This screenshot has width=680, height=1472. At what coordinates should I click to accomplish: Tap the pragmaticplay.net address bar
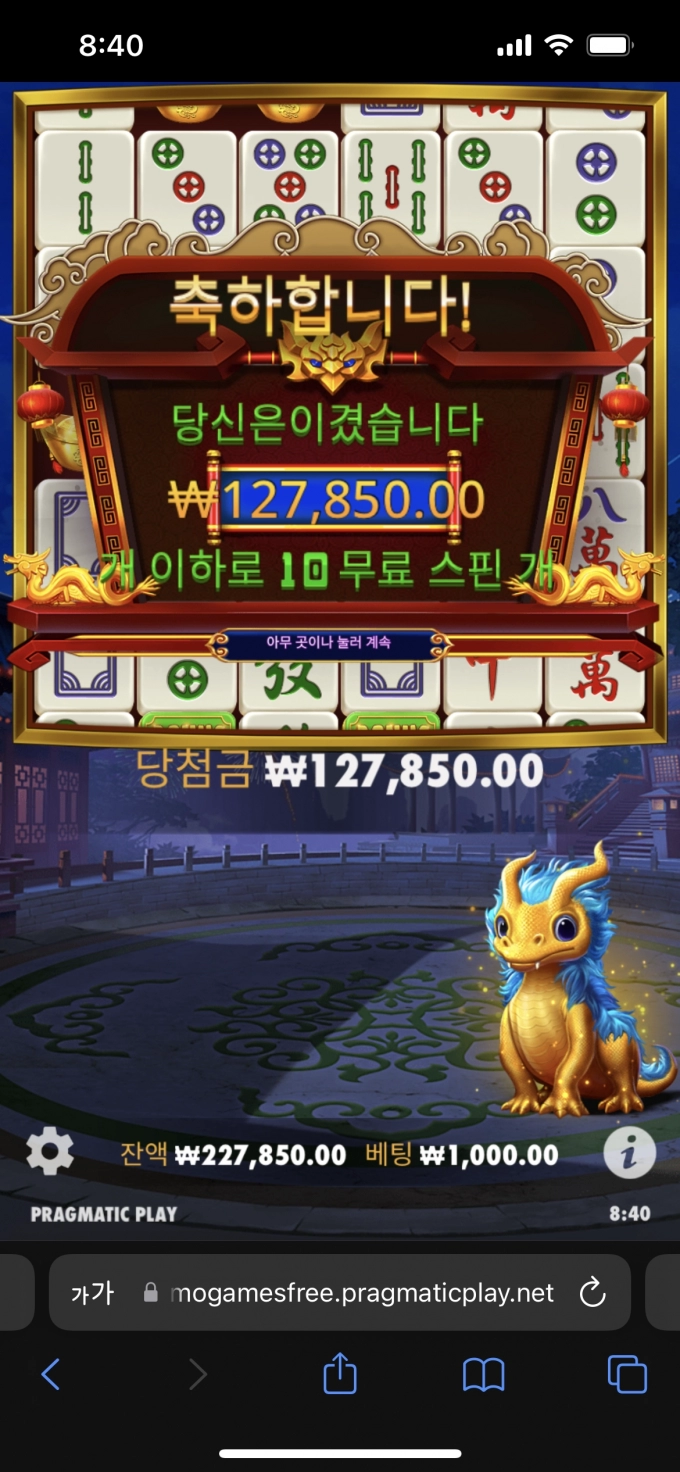(362, 1293)
